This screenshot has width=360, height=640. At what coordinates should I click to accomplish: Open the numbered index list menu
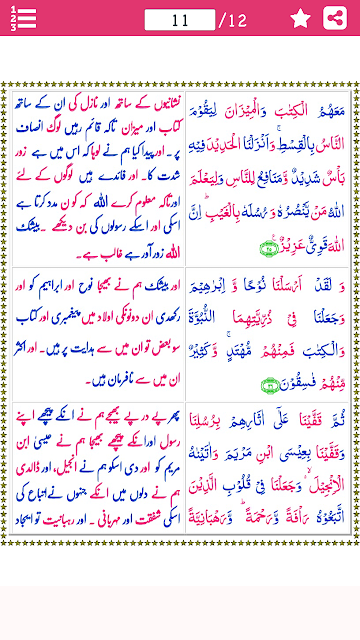[23, 18]
